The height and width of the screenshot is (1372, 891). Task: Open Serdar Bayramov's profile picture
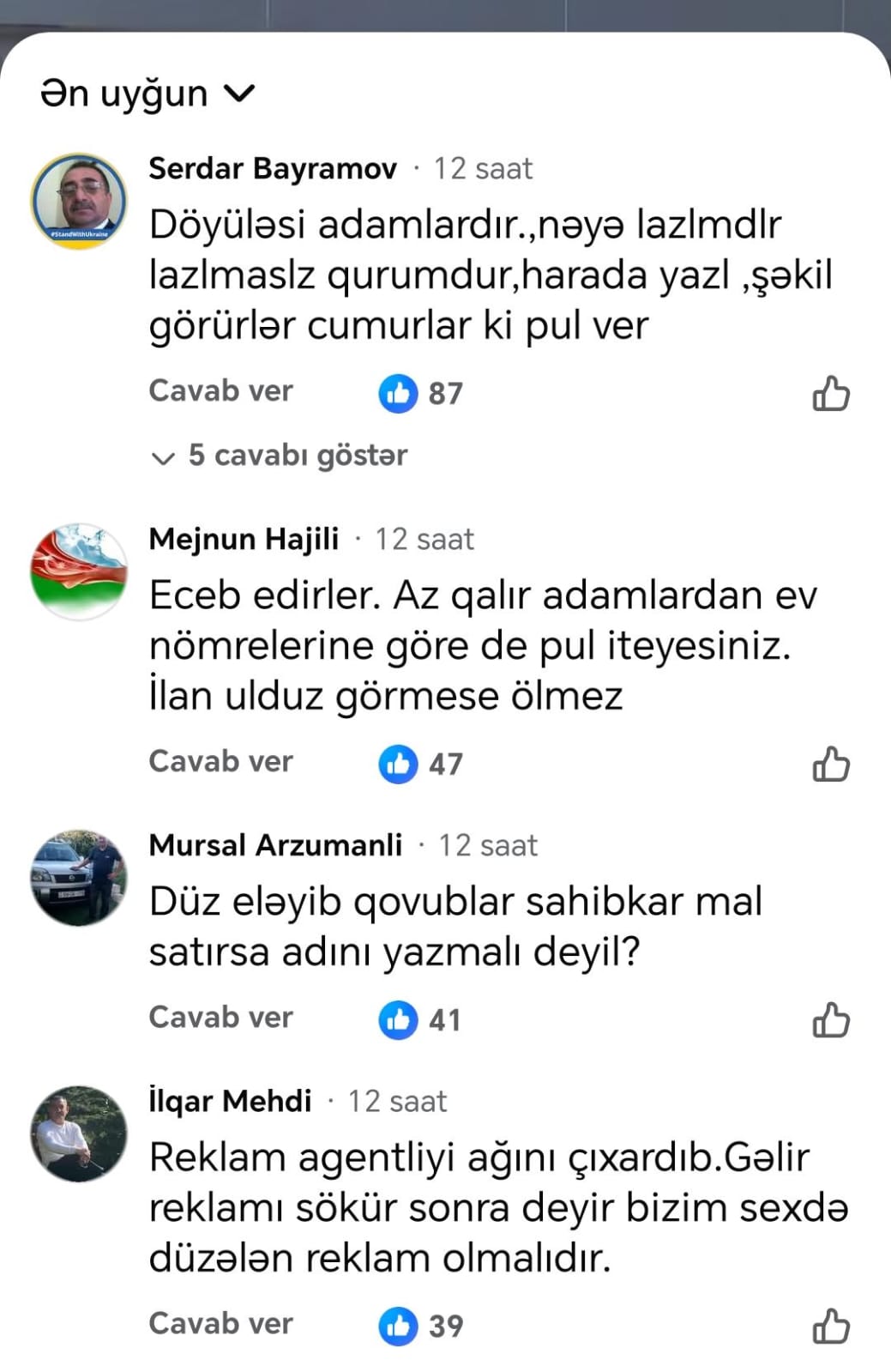(x=79, y=202)
